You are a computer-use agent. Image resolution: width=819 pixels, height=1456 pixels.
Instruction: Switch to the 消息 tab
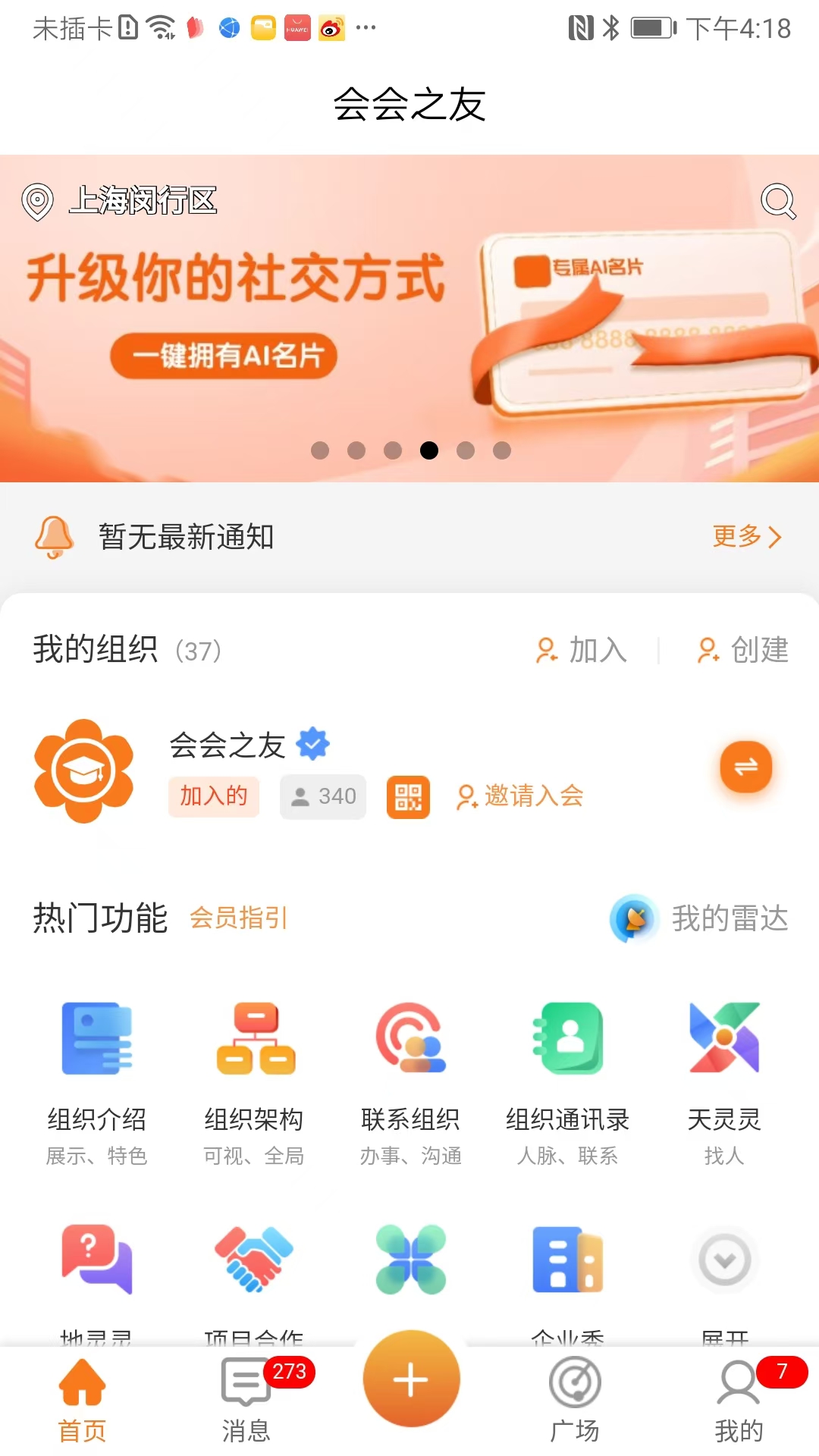(246, 1401)
